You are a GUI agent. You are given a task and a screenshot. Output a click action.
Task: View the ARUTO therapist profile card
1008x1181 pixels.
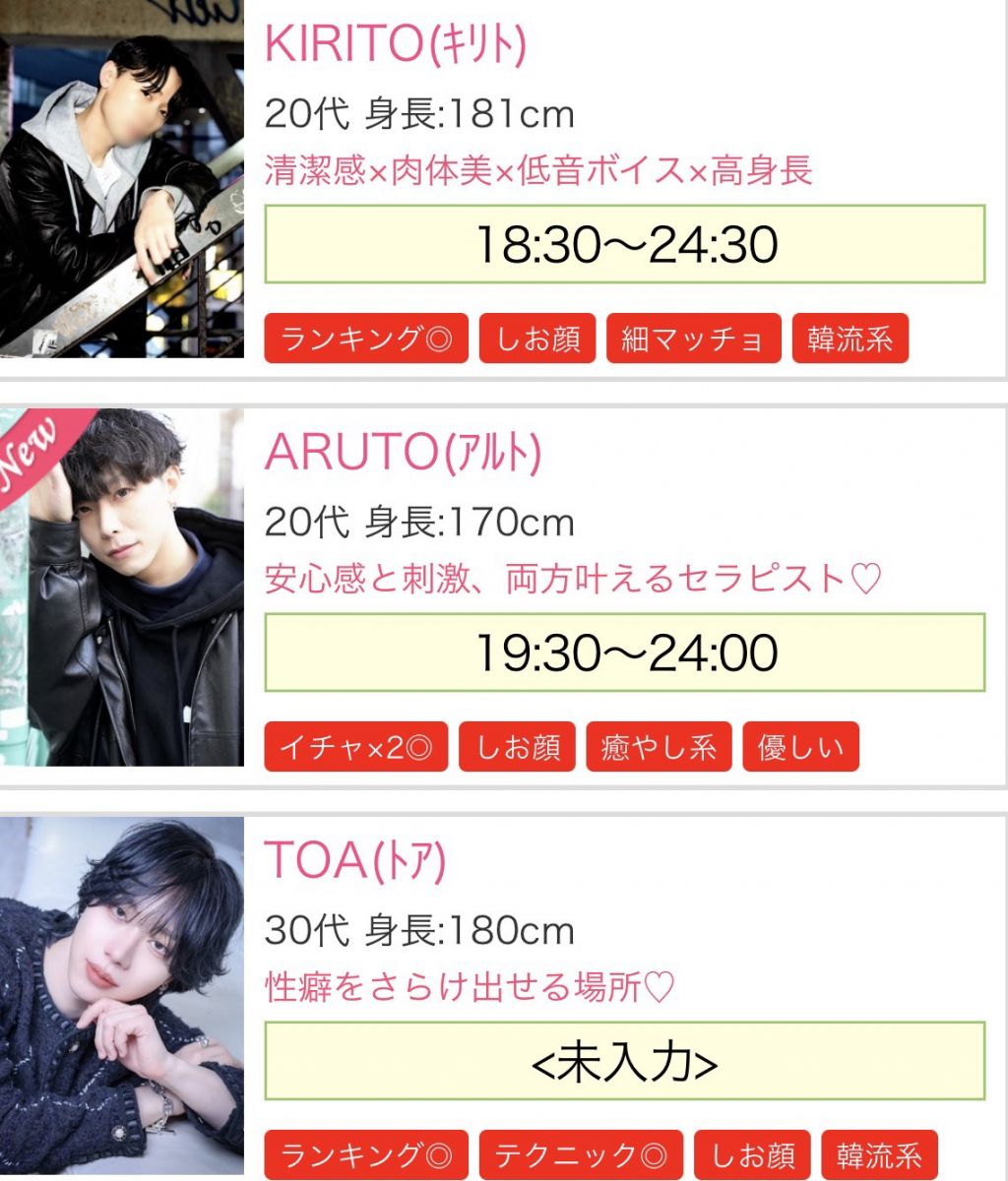[x=403, y=453]
